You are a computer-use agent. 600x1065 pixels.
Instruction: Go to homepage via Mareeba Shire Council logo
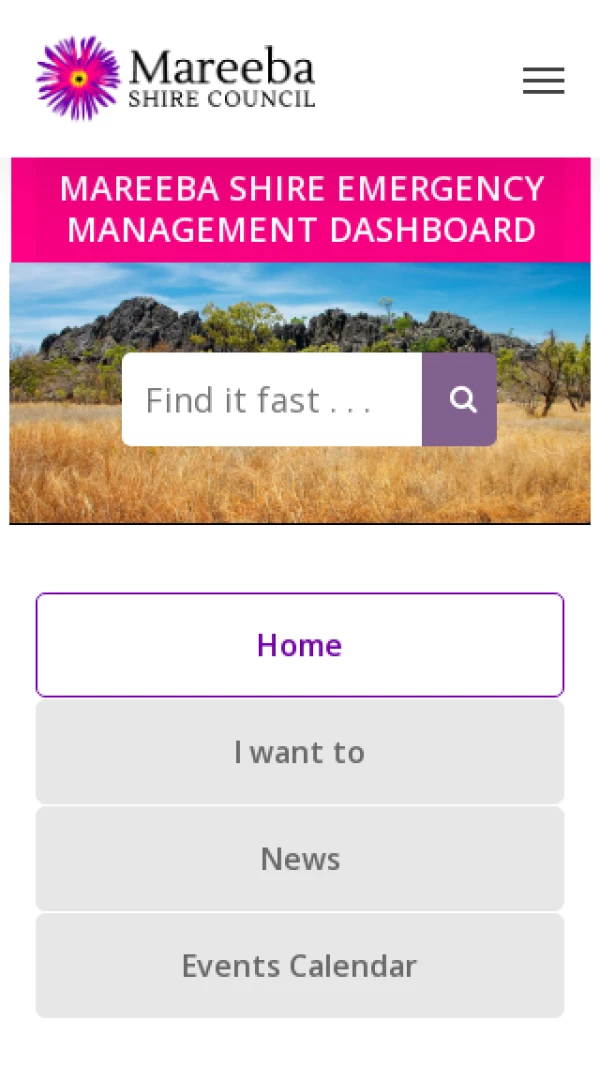pos(176,78)
